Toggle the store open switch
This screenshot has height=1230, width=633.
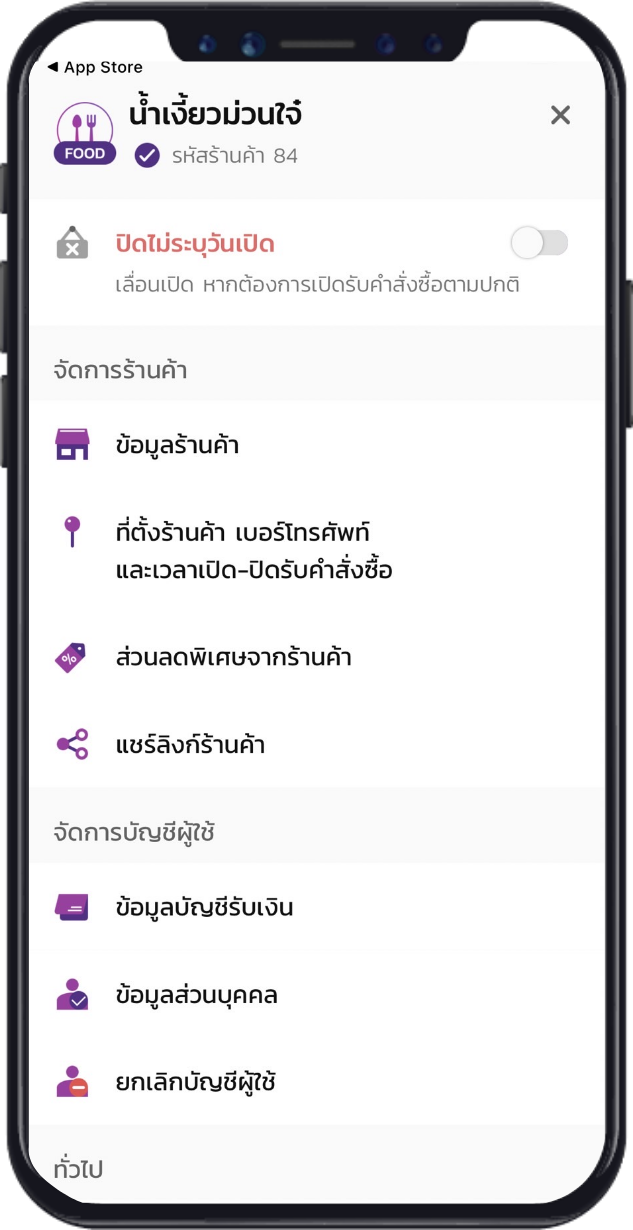click(x=539, y=242)
